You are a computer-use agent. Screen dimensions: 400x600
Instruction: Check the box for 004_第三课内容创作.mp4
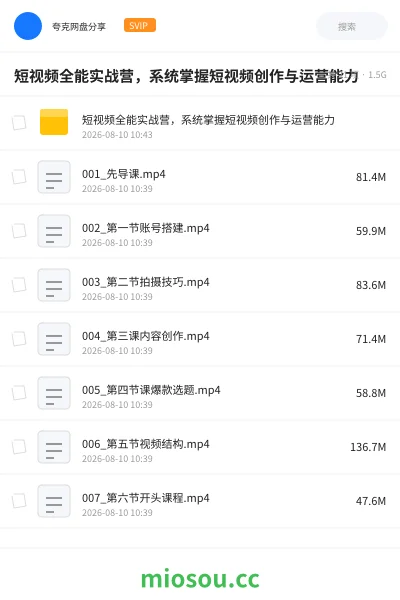point(19,339)
